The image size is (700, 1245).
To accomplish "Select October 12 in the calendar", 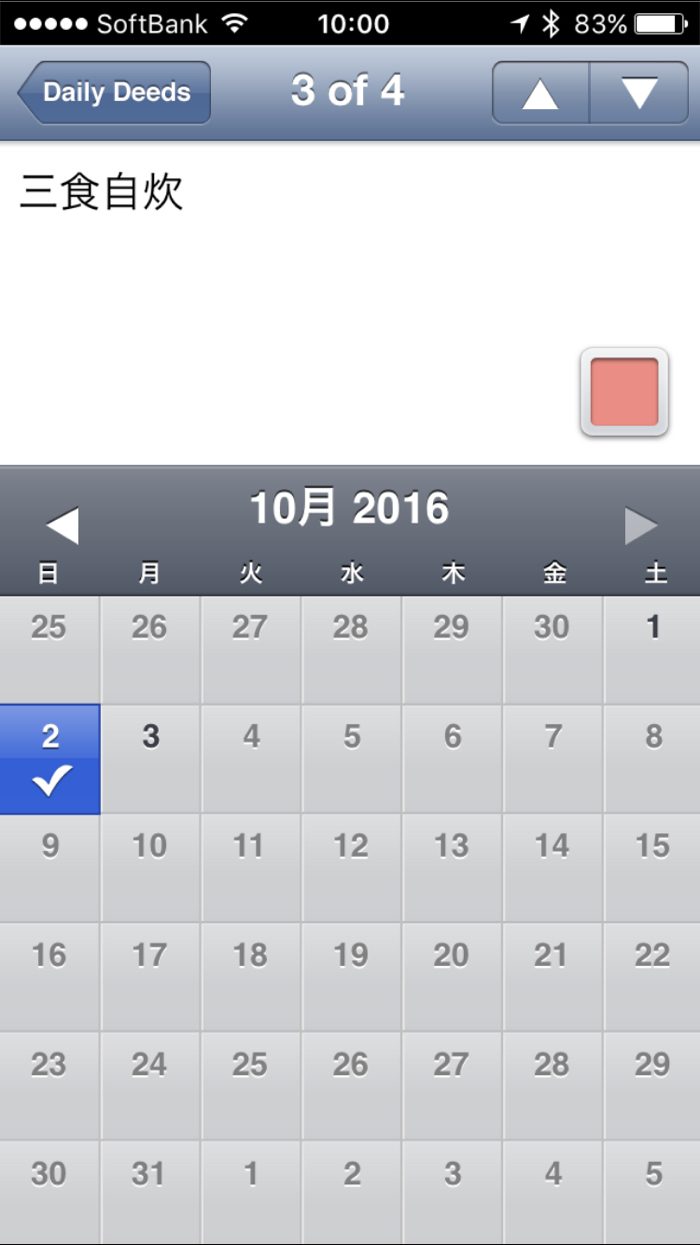I will click(351, 867).
